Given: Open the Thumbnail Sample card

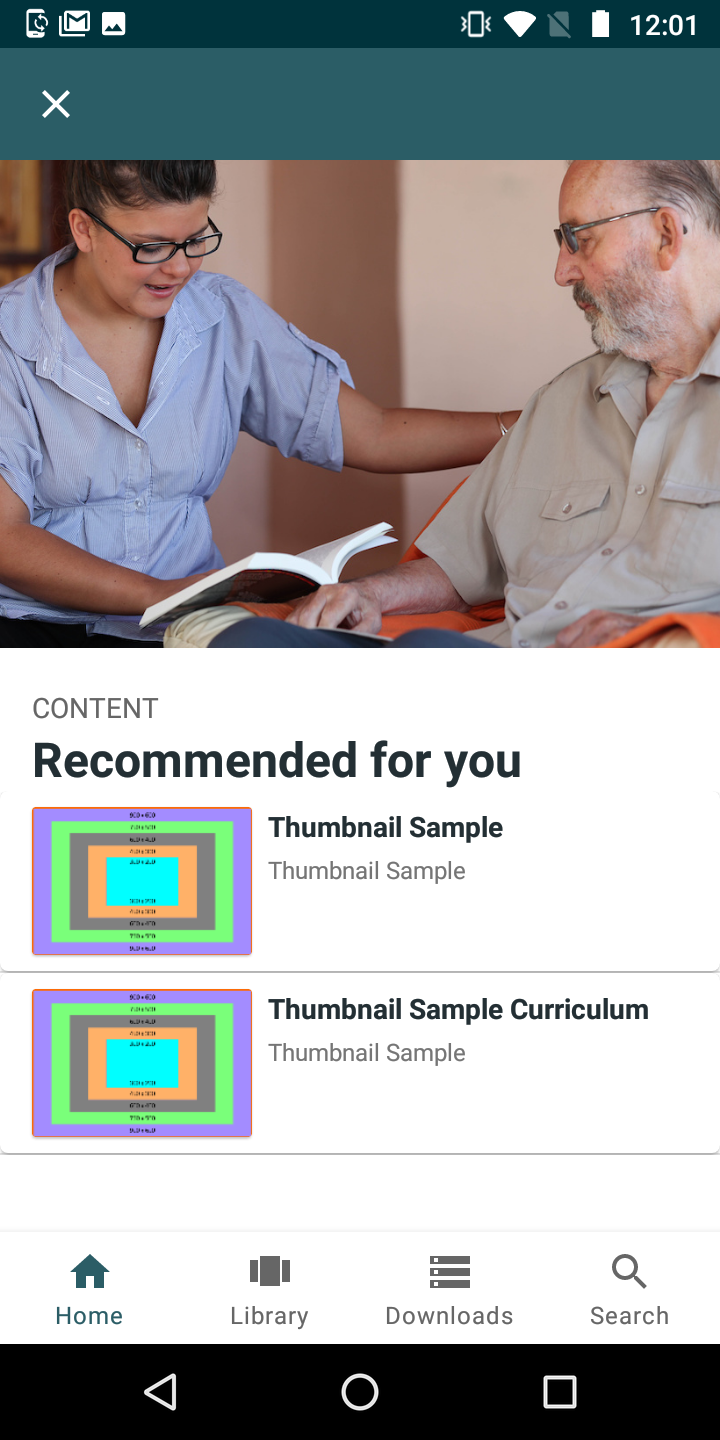Looking at the screenshot, I should [x=360, y=881].
